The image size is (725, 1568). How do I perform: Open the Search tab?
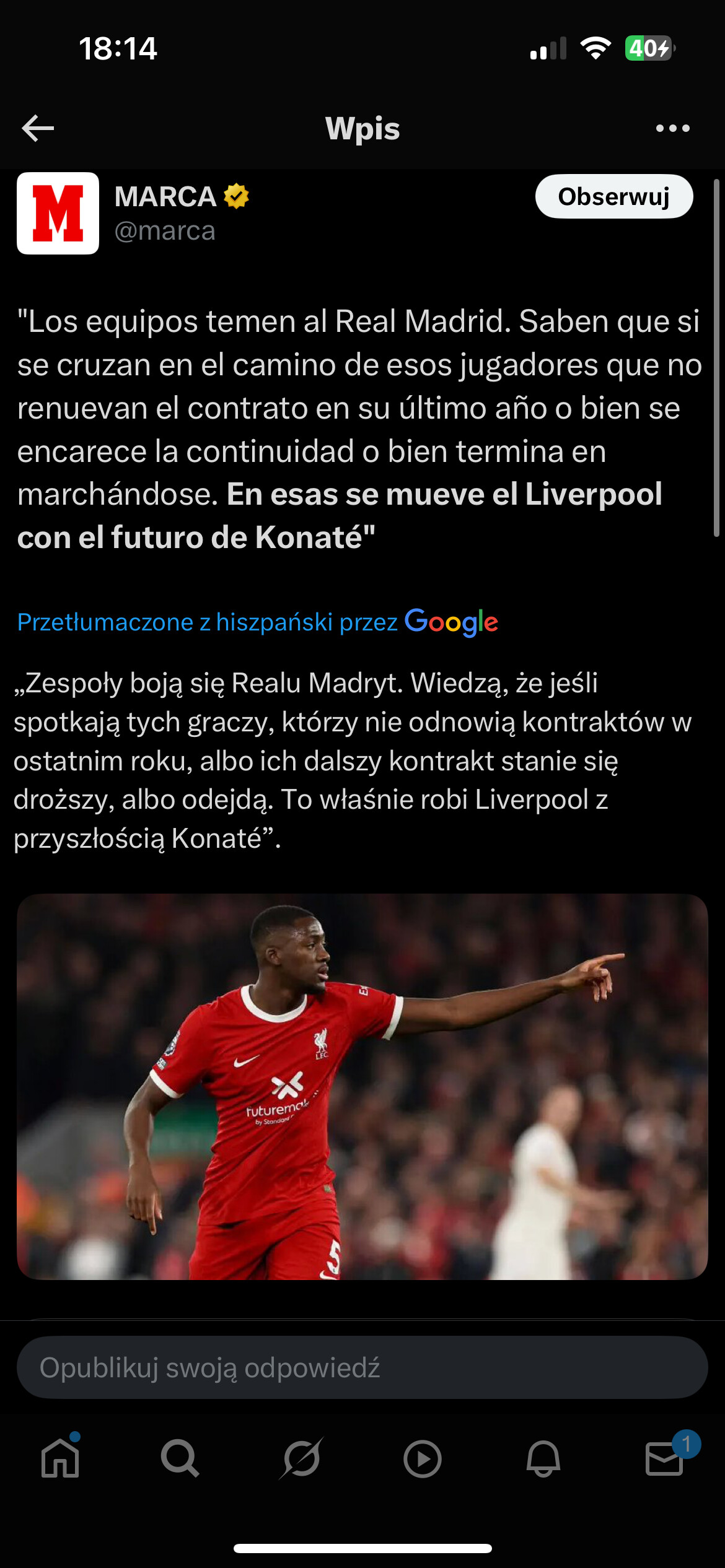click(x=180, y=1459)
